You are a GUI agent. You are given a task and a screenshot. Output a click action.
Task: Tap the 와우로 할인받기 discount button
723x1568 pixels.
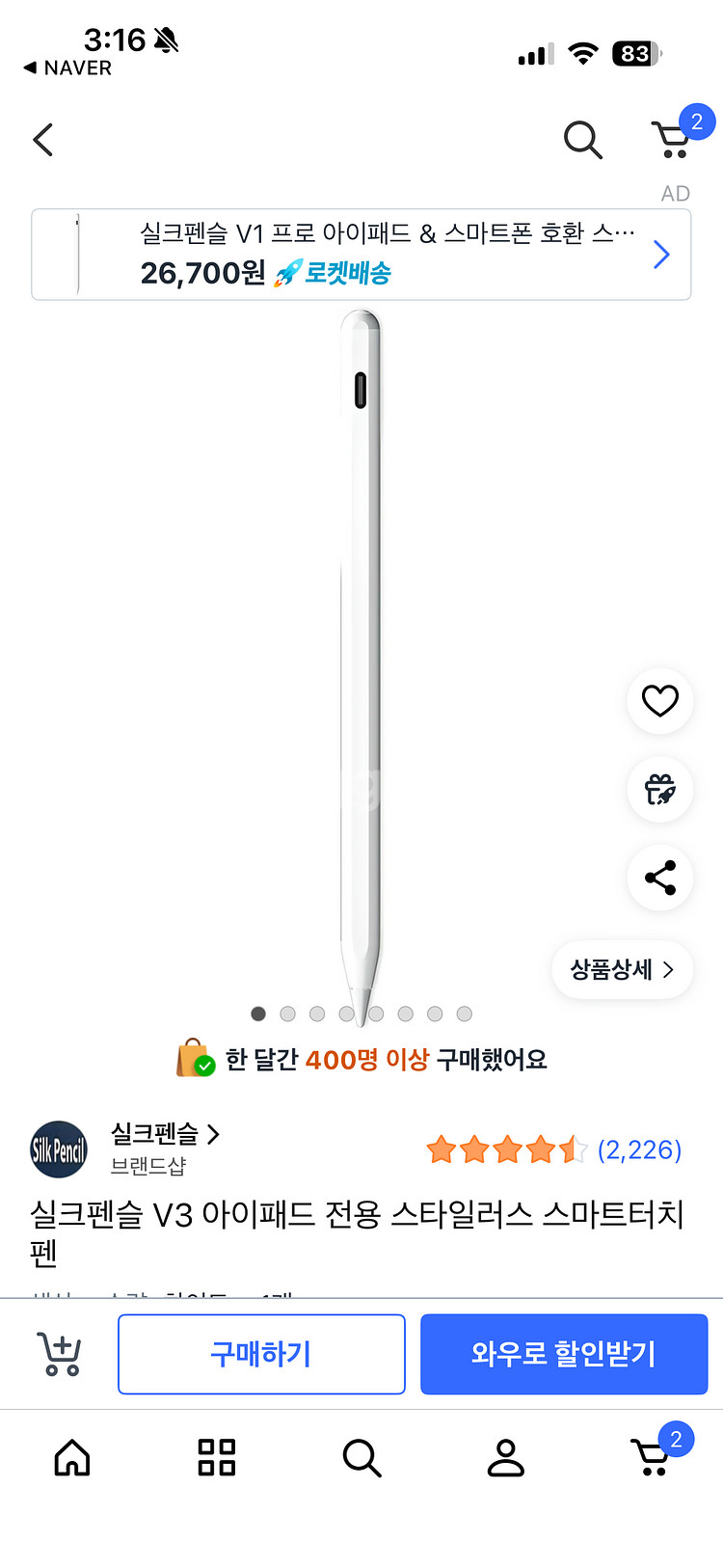[x=563, y=1353]
